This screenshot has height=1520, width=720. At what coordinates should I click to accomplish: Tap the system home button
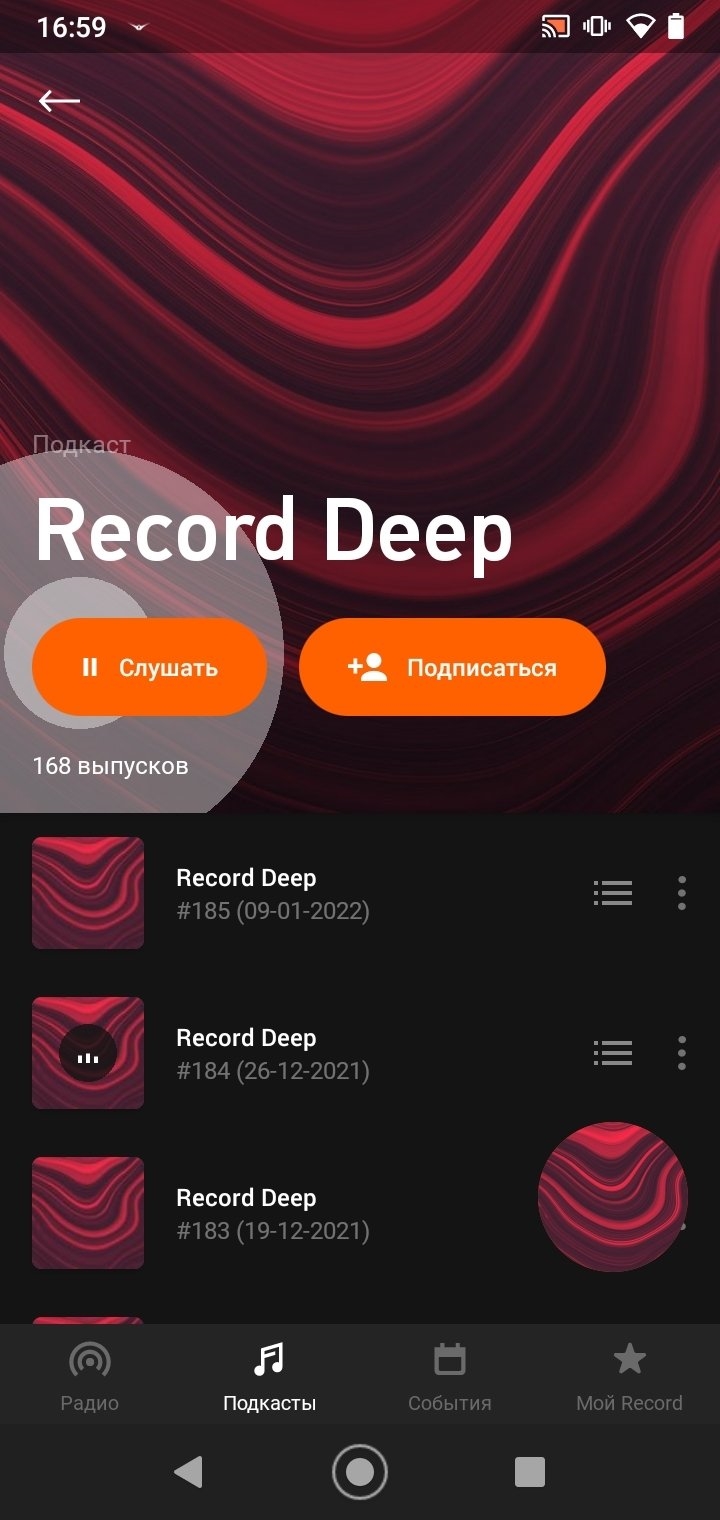[360, 1471]
